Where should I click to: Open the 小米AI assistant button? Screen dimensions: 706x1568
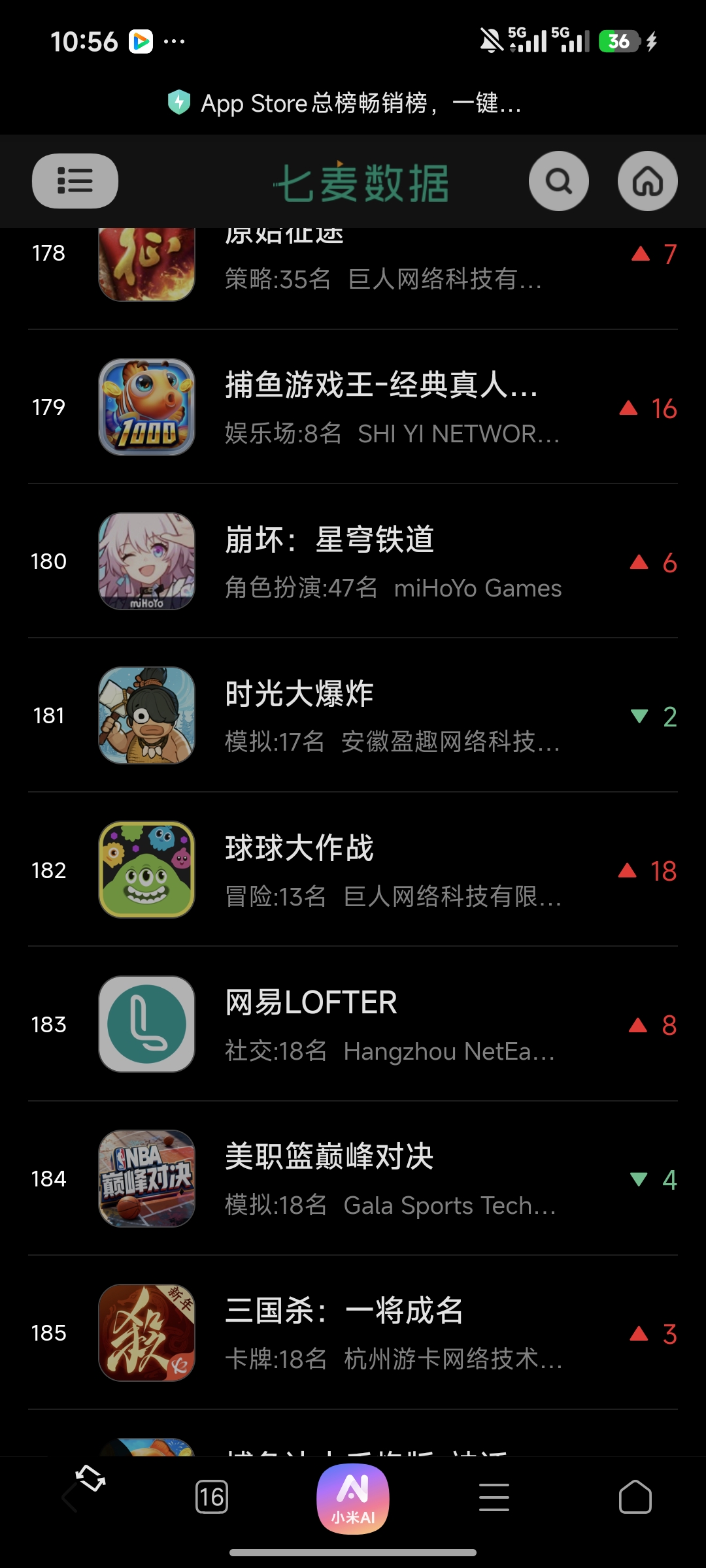click(353, 1497)
